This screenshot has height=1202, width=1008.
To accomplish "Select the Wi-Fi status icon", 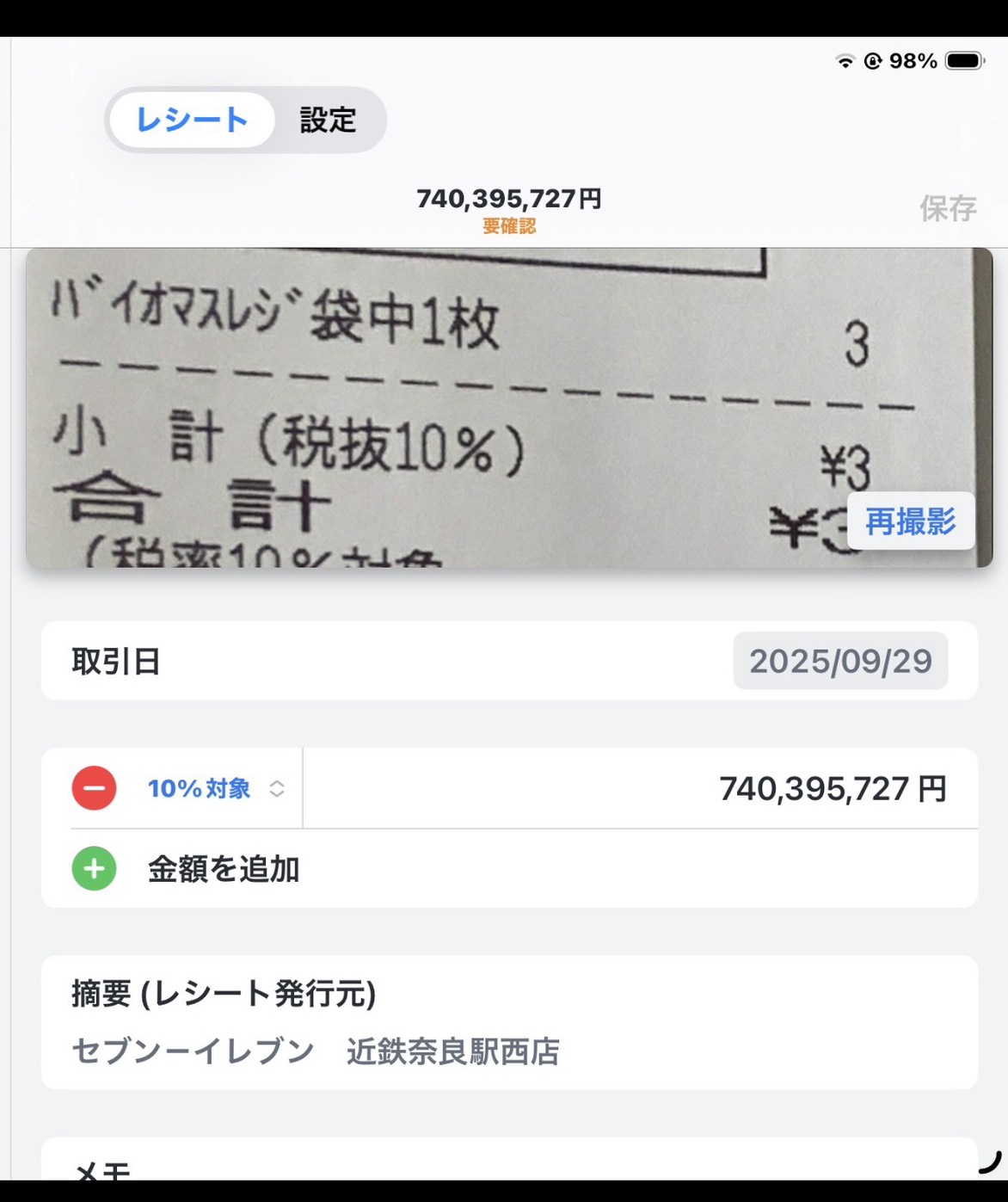I will coord(846,59).
